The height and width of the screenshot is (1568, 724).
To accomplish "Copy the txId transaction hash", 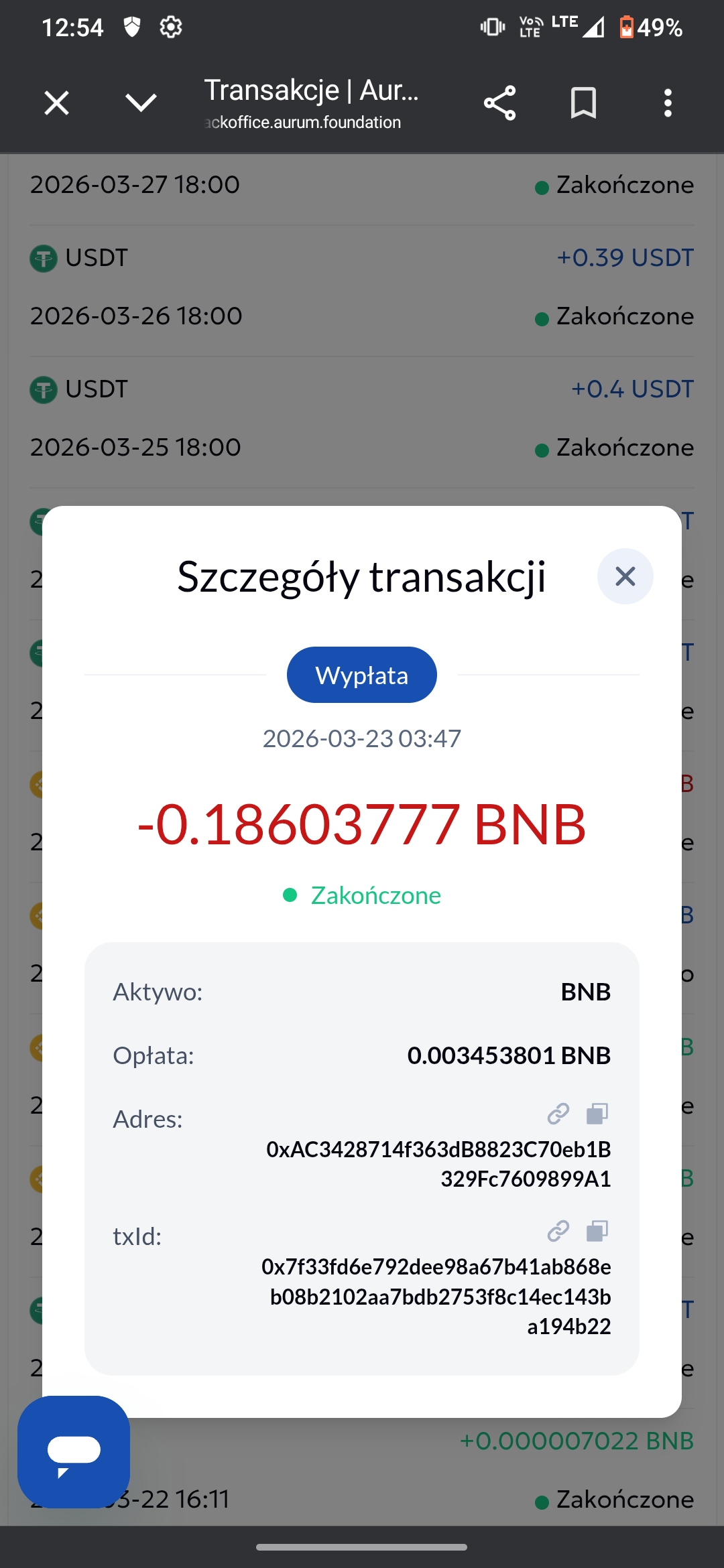I will click(x=597, y=1231).
